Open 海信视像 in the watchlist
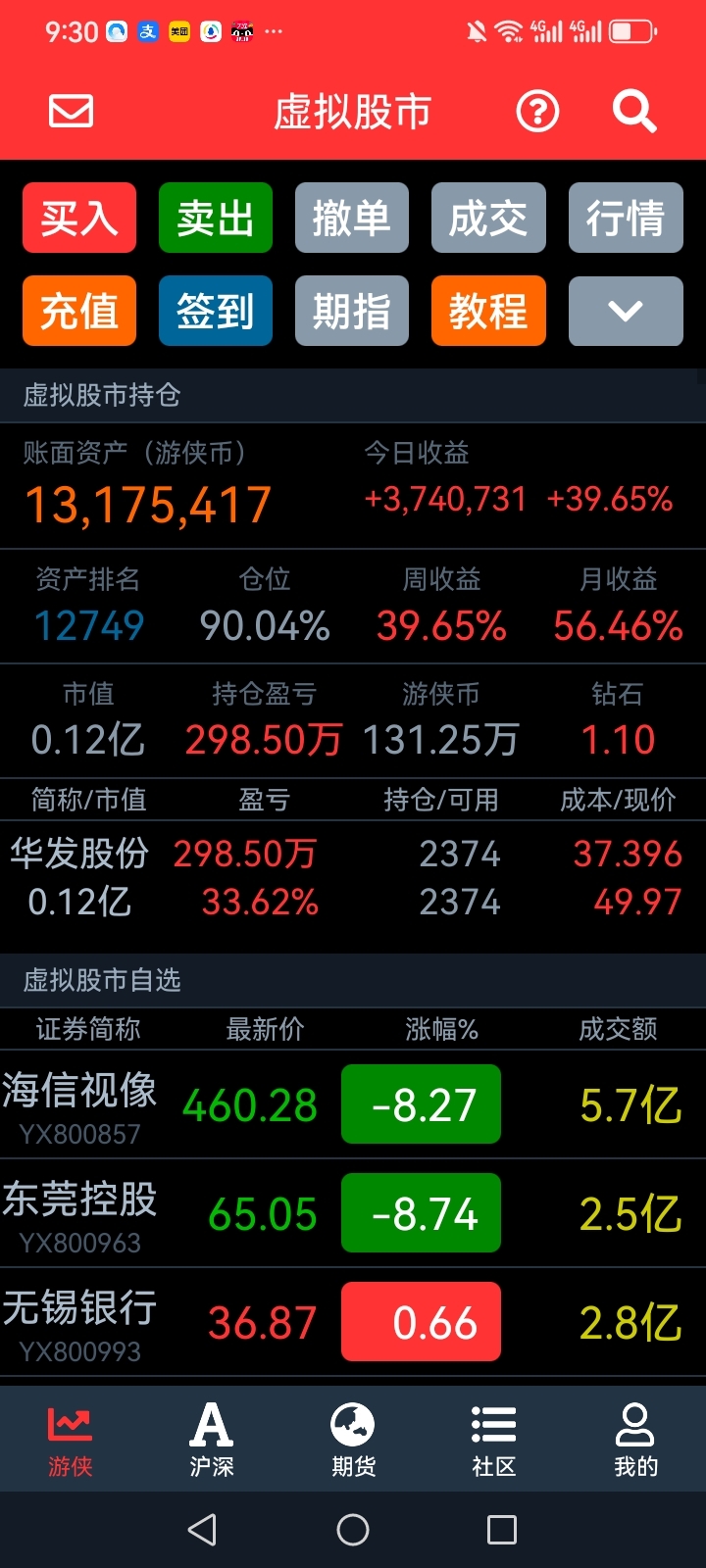The image size is (706, 1568). [x=353, y=1105]
